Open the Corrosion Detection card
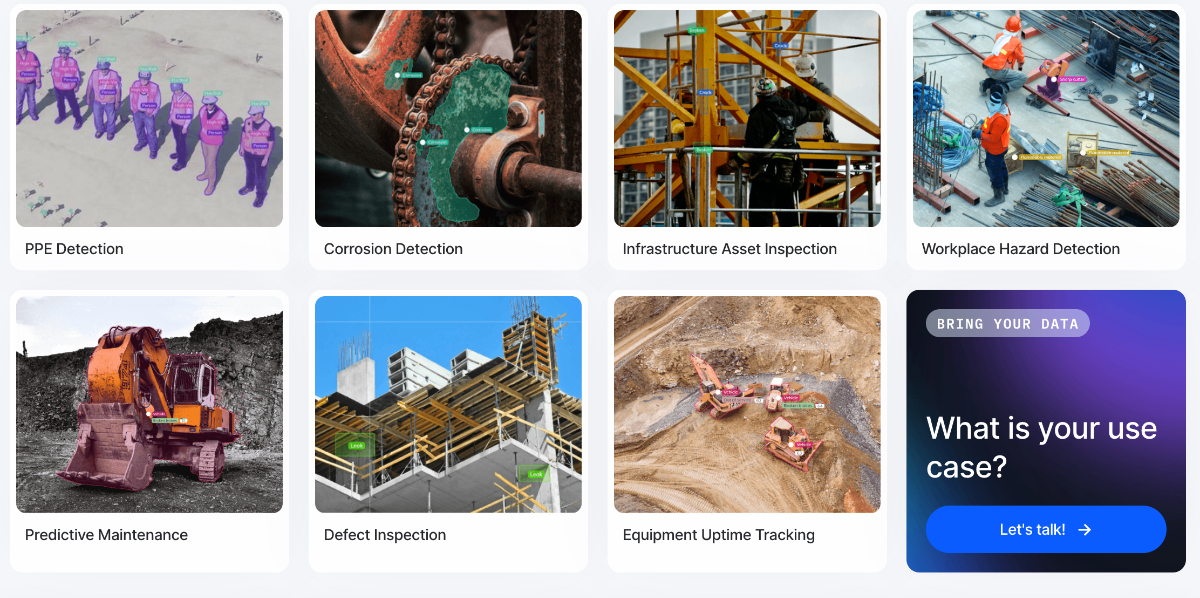The width and height of the screenshot is (1200, 598). click(448, 130)
